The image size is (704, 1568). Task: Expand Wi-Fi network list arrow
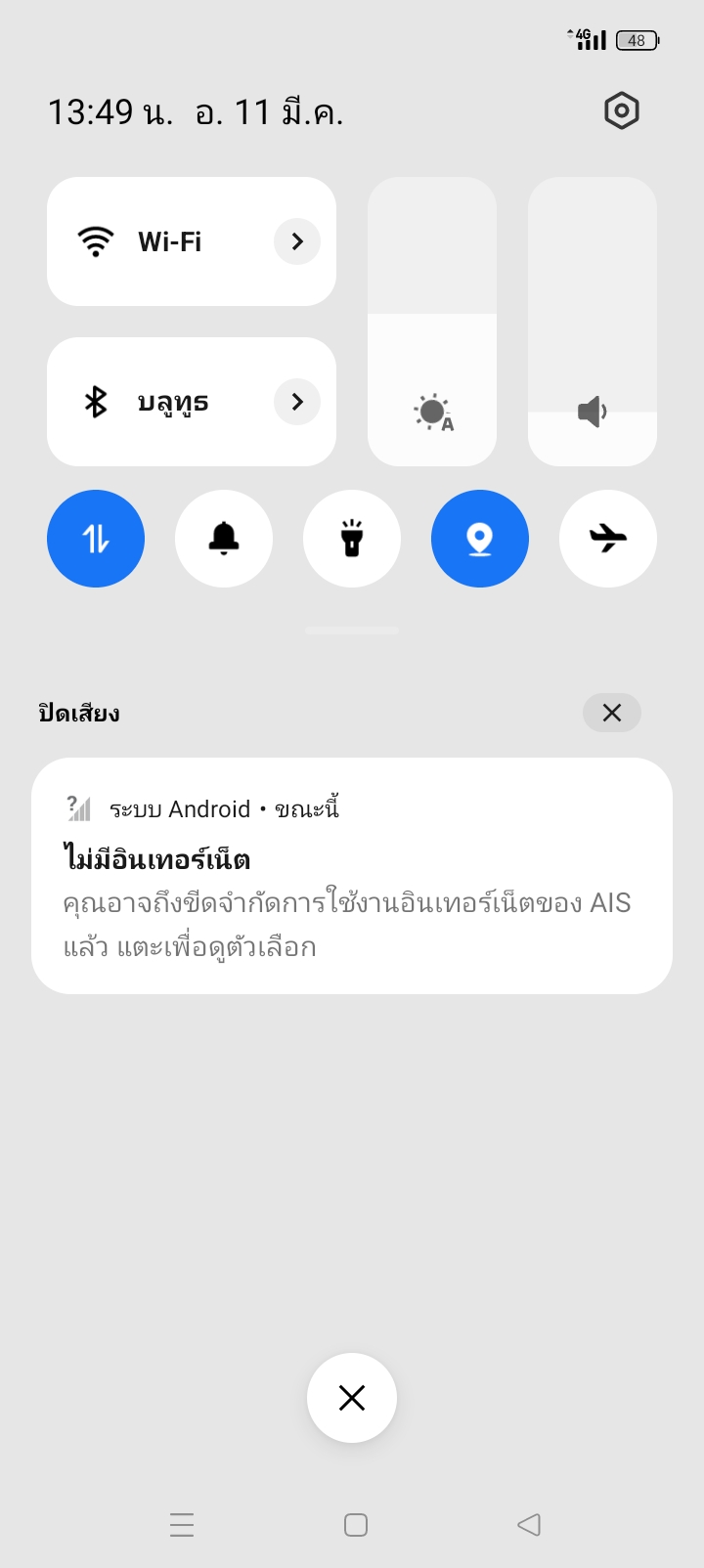(297, 241)
